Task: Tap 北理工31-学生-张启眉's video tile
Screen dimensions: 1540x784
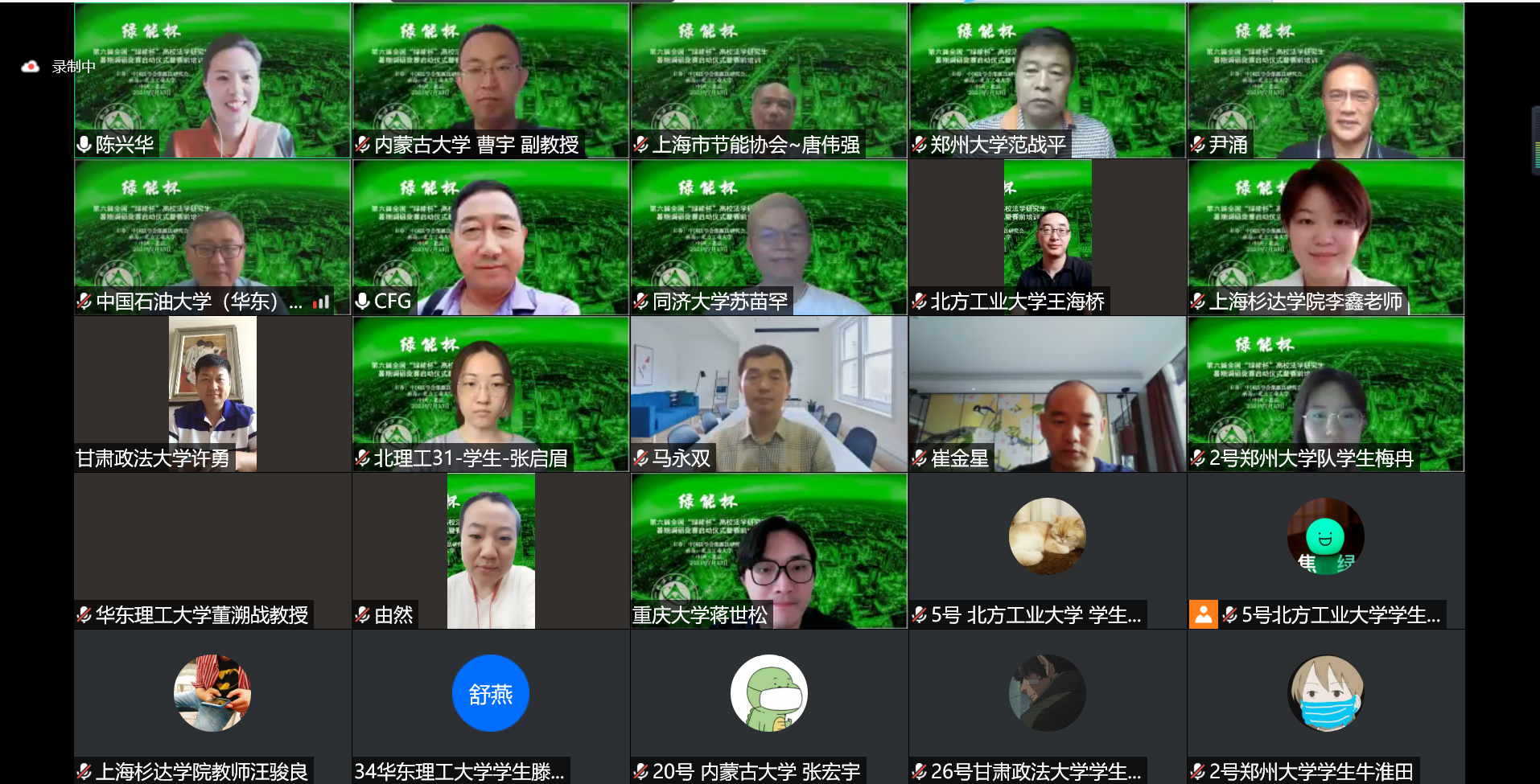Action: tap(491, 394)
